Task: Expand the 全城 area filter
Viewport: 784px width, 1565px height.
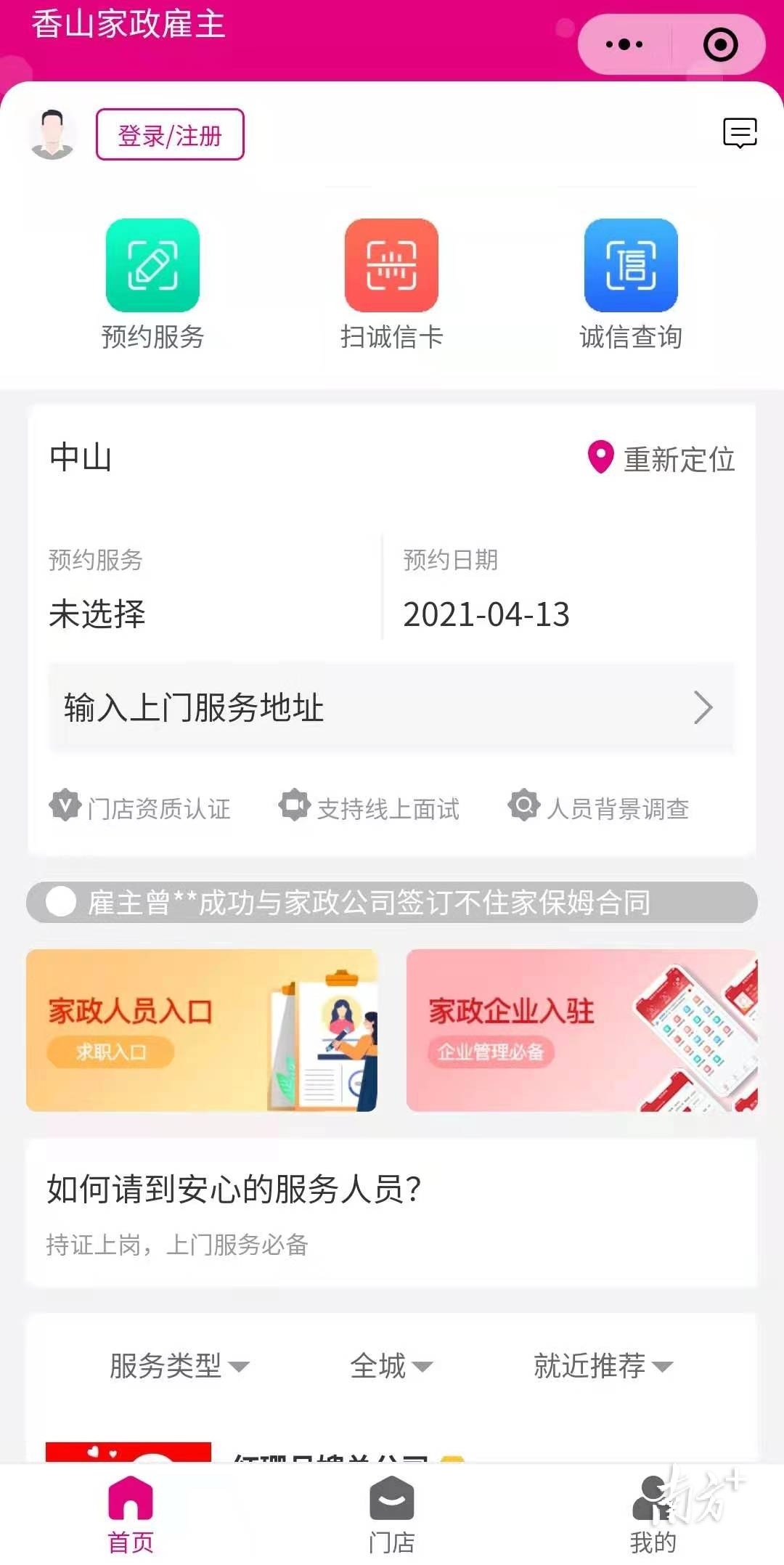Action: click(x=391, y=1366)
